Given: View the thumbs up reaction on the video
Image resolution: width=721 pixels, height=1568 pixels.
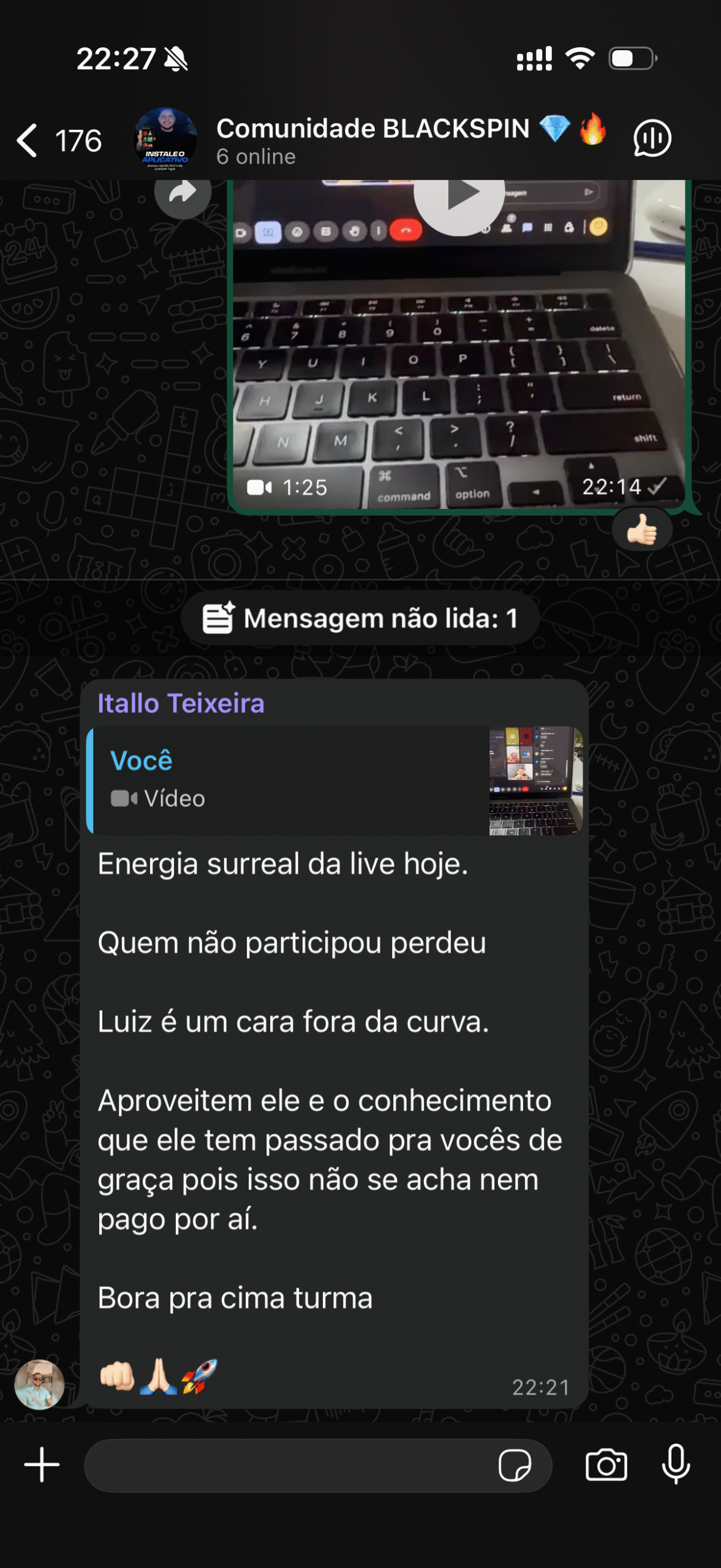Looking at the screenshot, I should [641, 530].
